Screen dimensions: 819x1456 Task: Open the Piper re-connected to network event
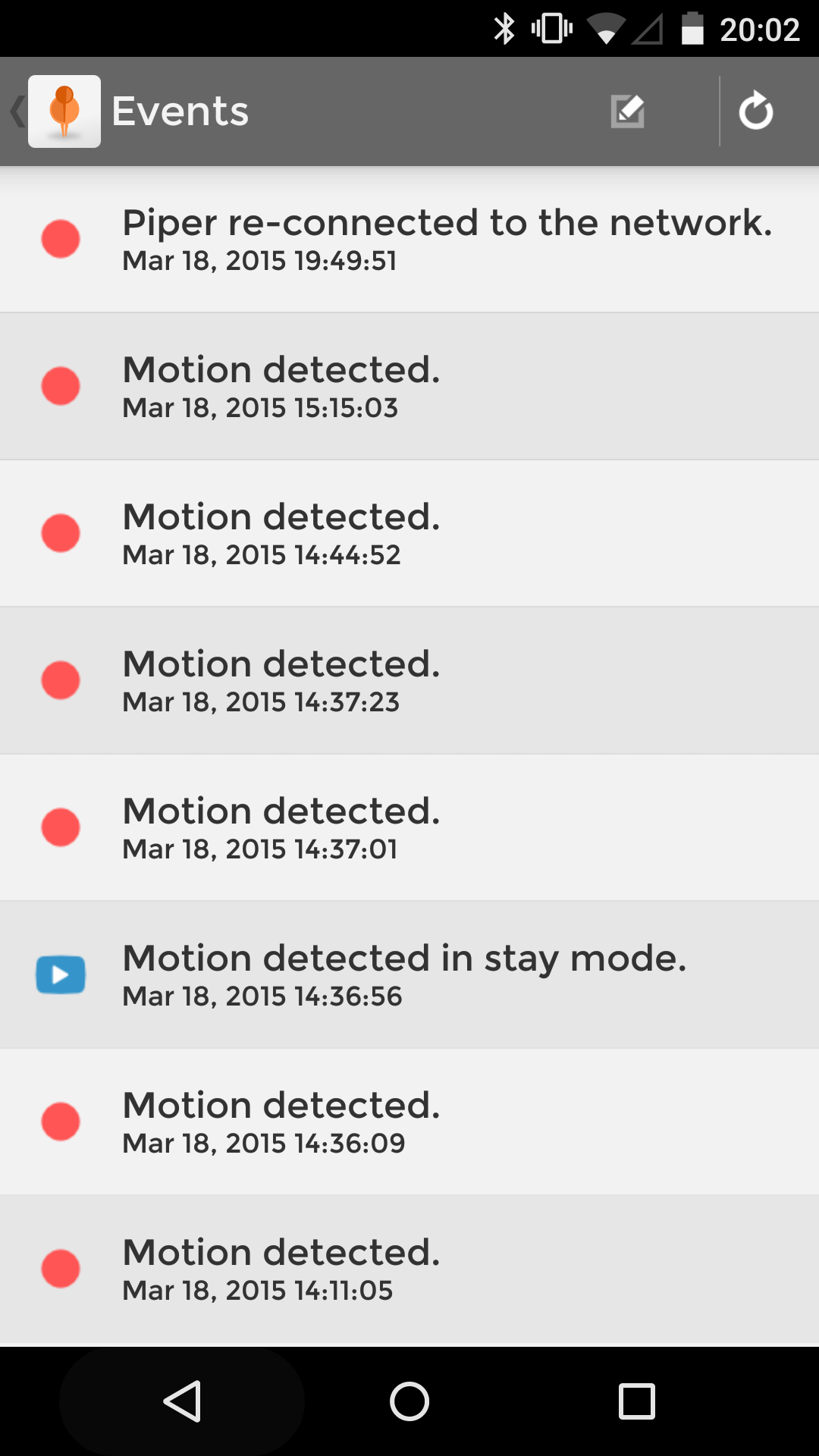pyautogui.click(x=409, y=239)
